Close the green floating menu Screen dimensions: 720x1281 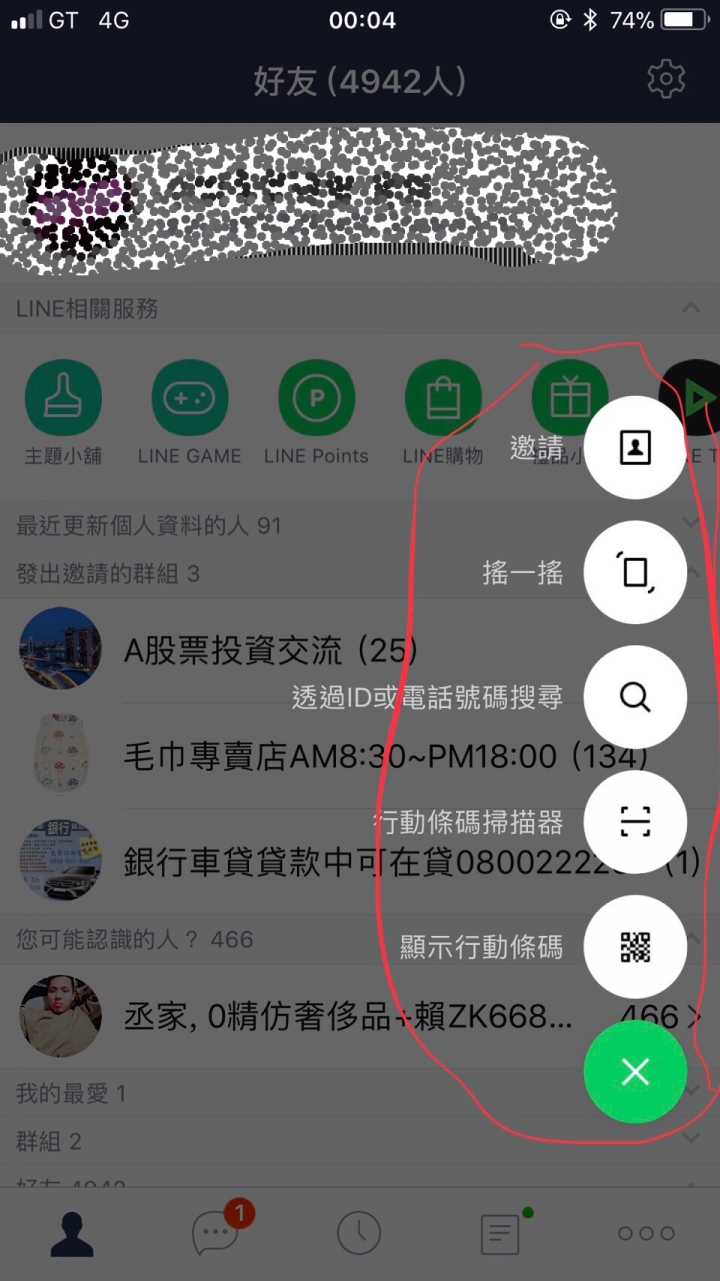pyautogui.click(x=635, y=1072)
